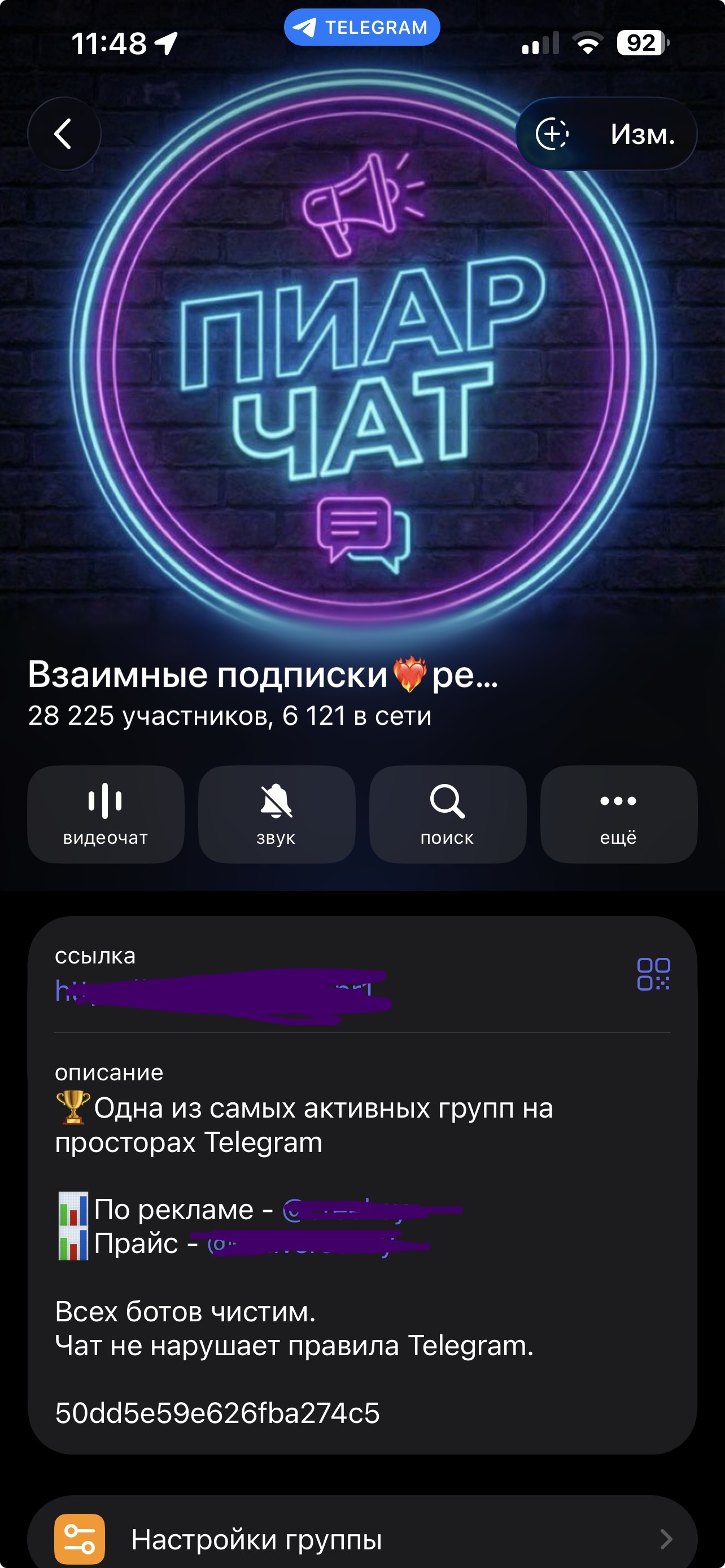The width and height of the screenshot is (725, 1568).
Task: Return to Telegram via the status pill
Action: coord(361,28)
